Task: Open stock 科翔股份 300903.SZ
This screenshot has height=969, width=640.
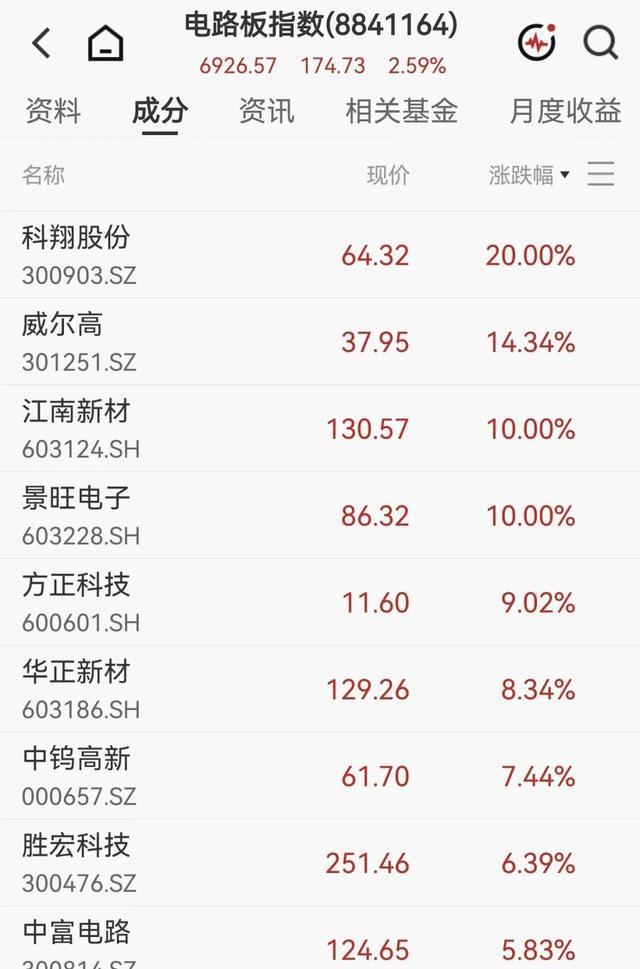Action: [x=320, y=255]
